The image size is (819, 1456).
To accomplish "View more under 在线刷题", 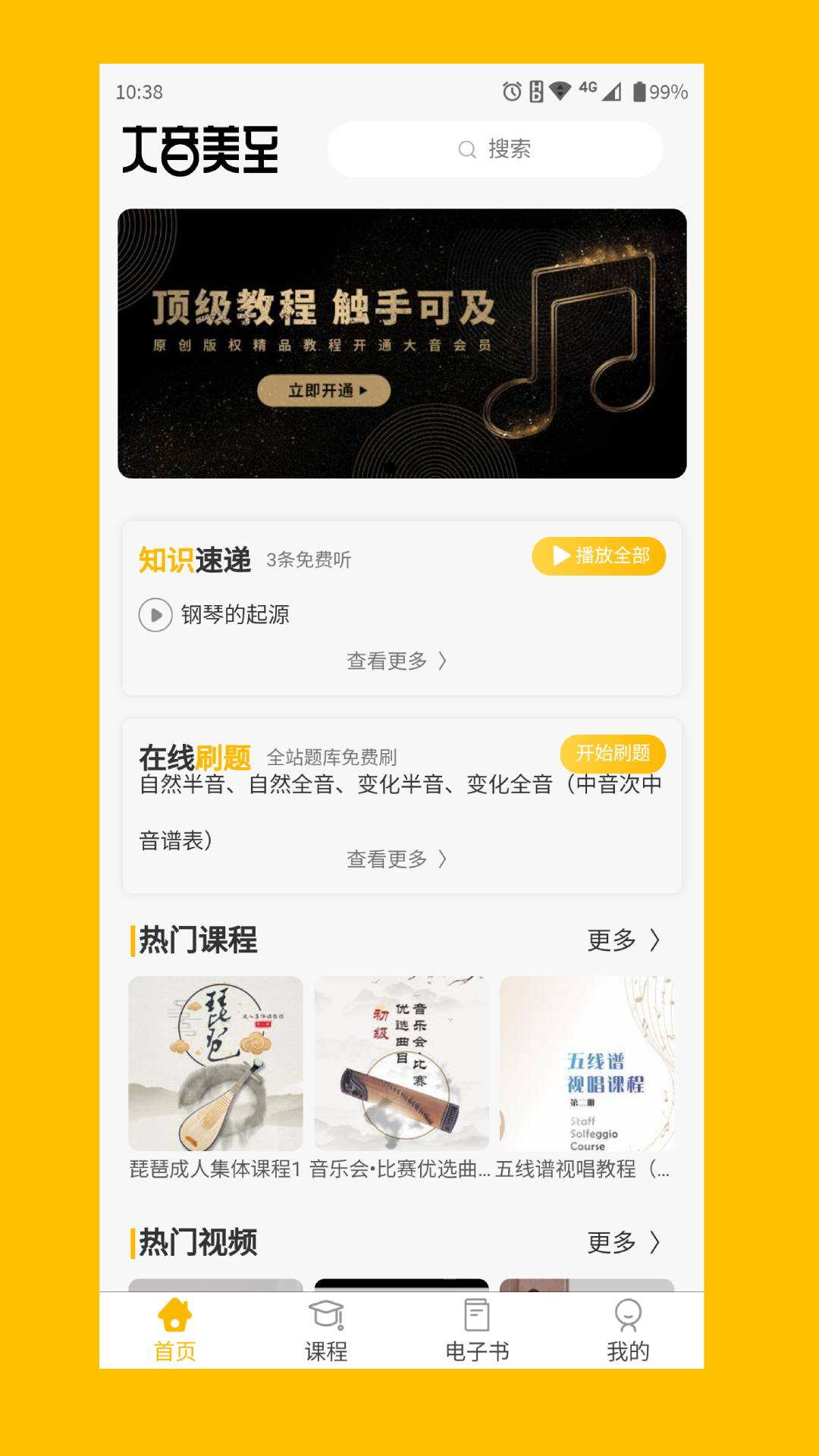I will point(396,859).
